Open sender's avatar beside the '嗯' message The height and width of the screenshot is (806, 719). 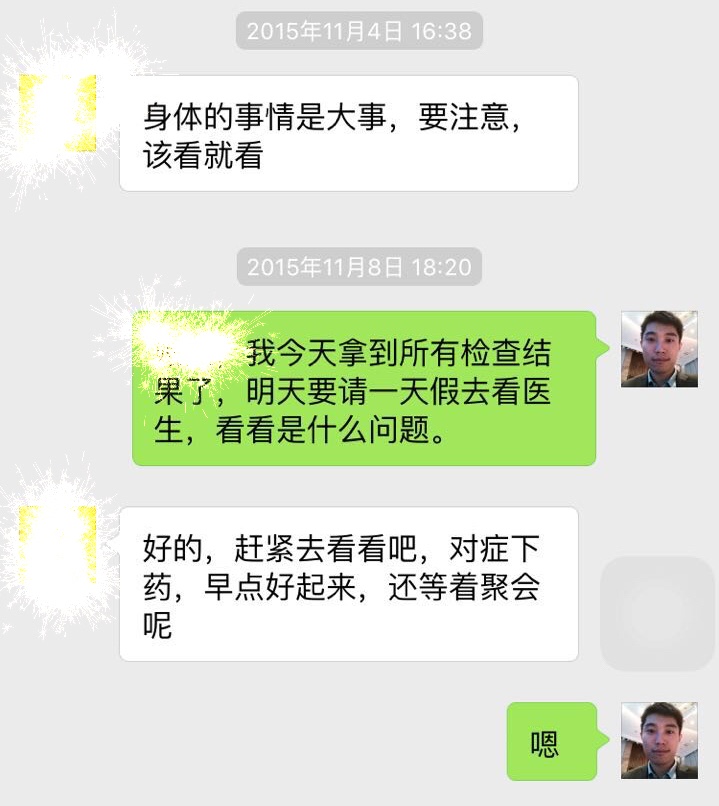pos(659,740)
